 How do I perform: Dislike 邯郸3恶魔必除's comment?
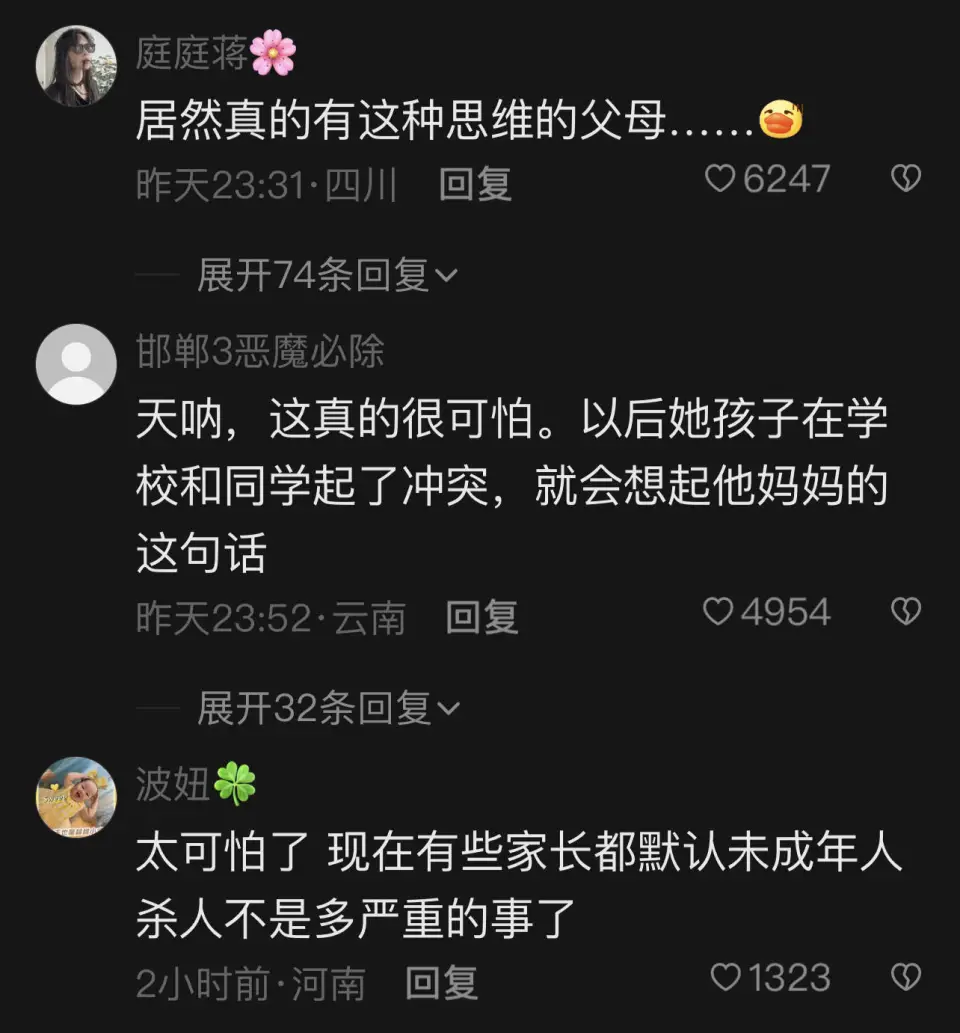coord(905,612)
